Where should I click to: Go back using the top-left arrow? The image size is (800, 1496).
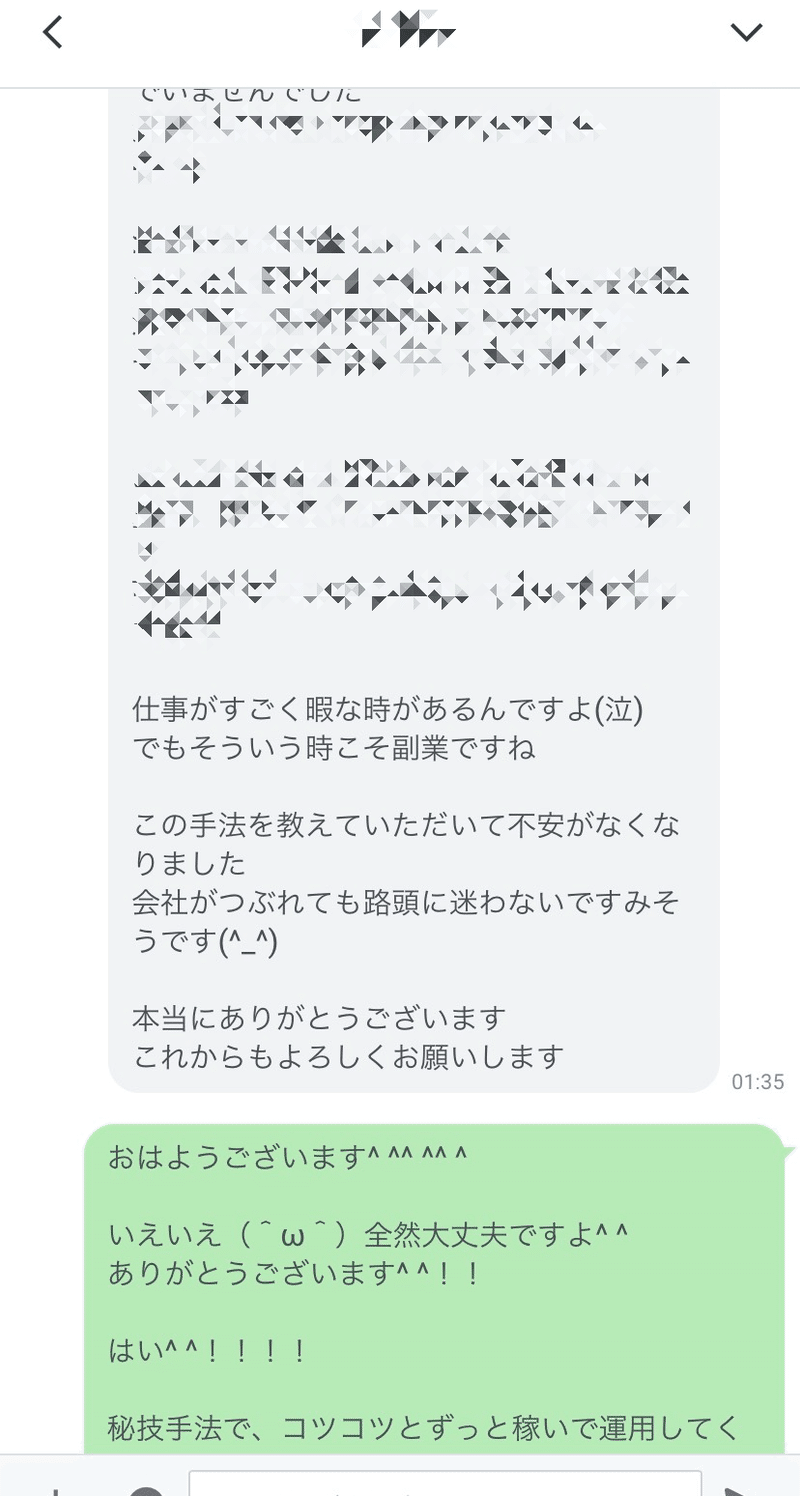coord(52,33)
